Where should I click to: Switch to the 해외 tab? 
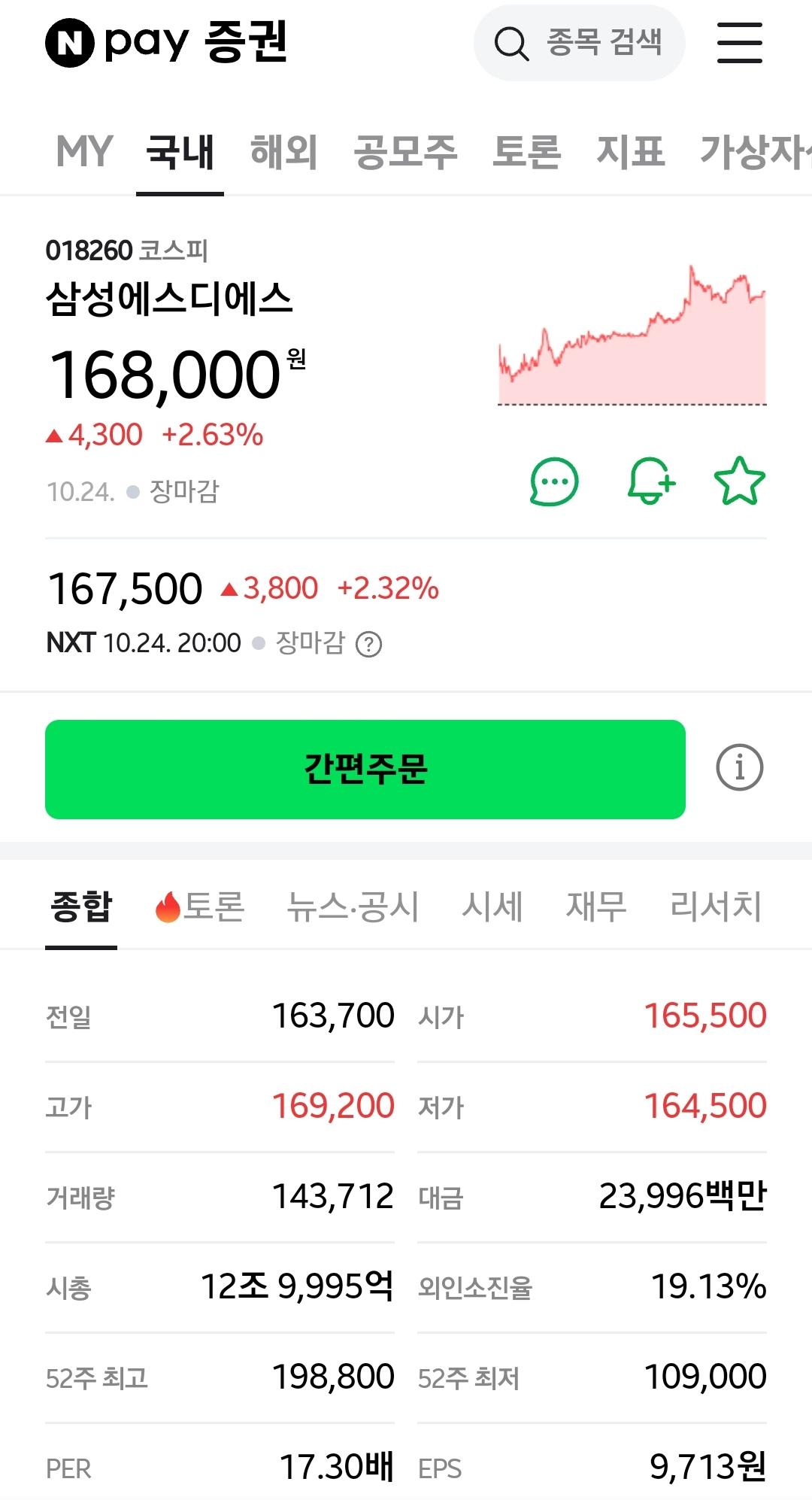282,150
